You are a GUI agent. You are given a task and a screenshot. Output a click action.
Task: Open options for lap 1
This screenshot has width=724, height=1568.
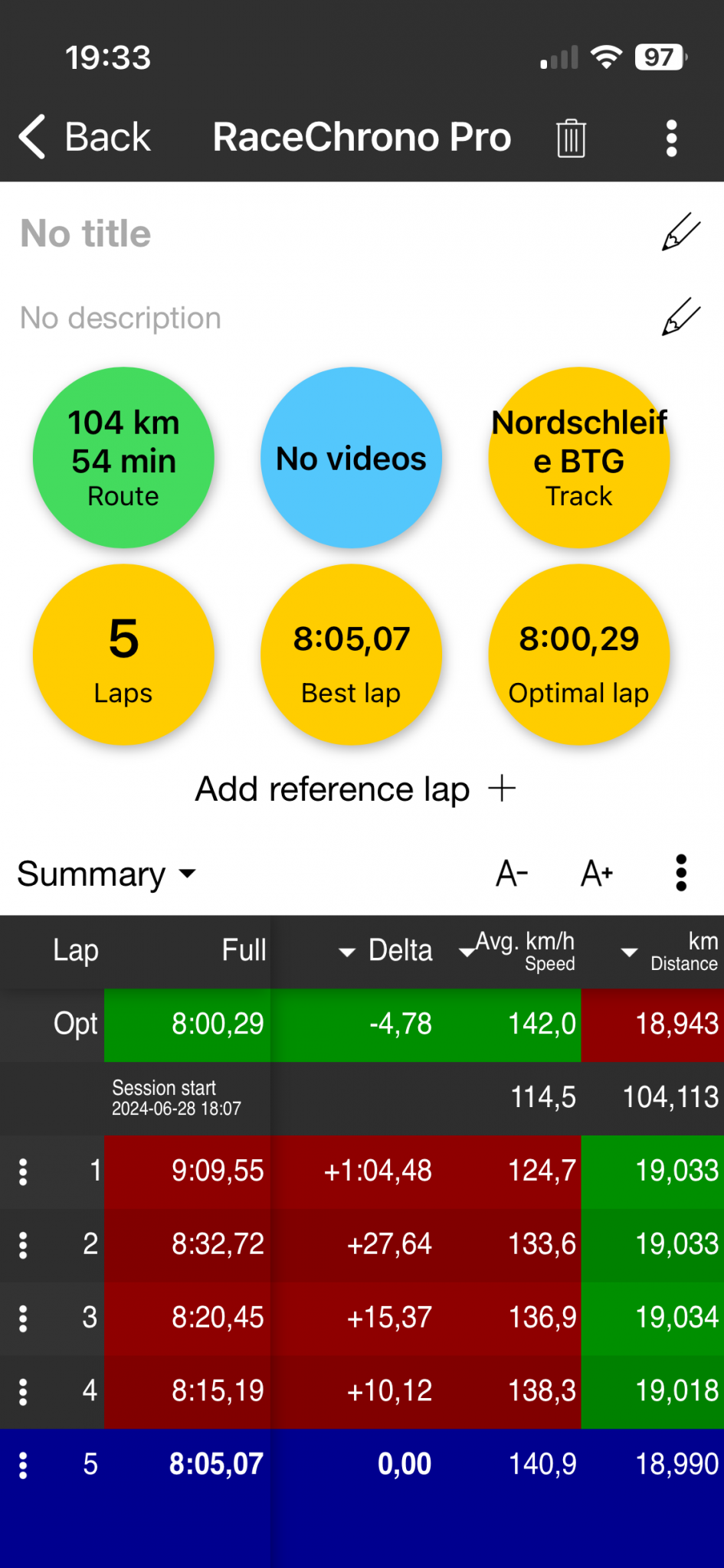[23, 1171]
